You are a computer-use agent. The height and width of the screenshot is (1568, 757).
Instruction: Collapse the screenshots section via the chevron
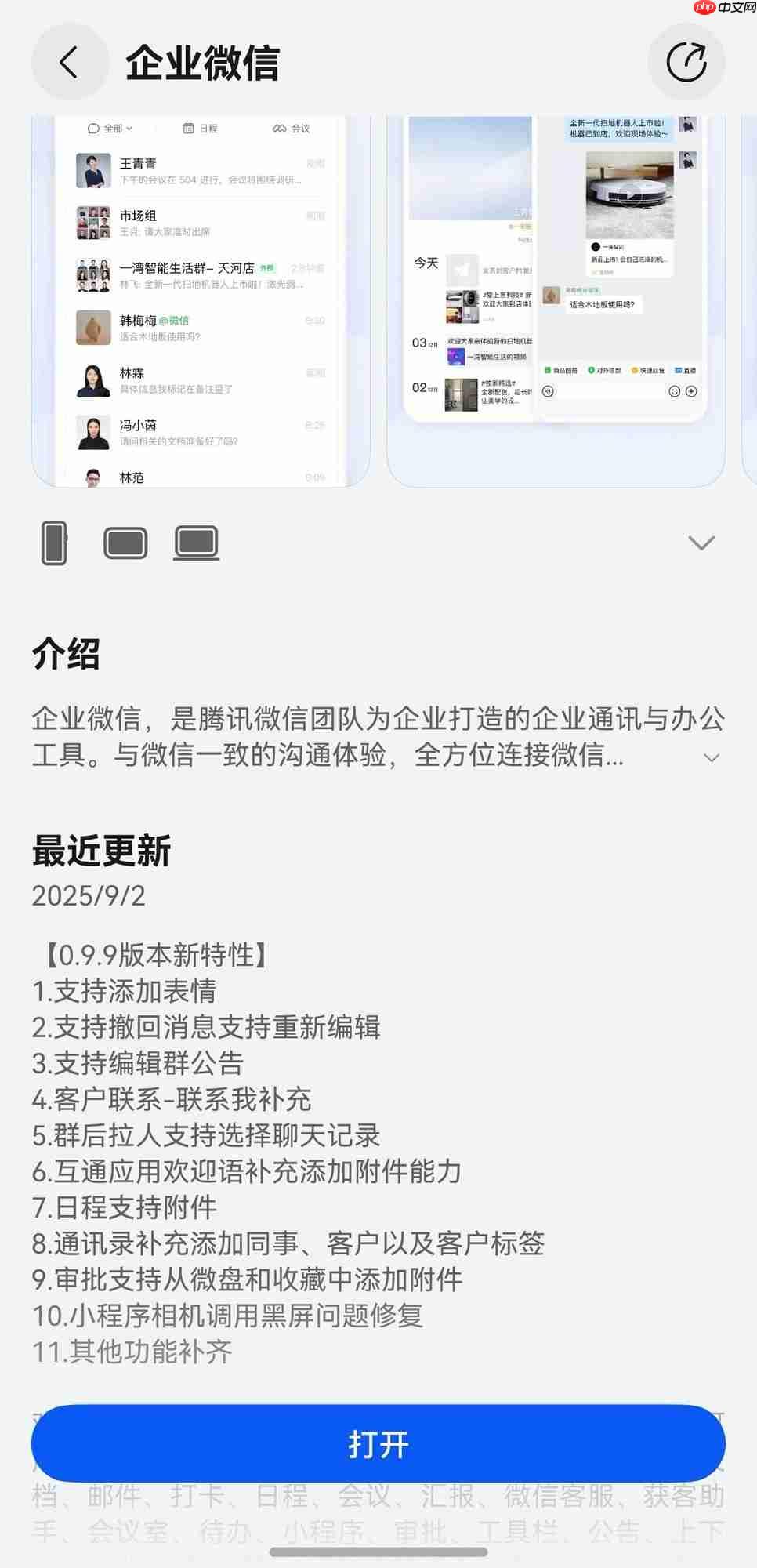pyautogui.click(x=701, y=541)
